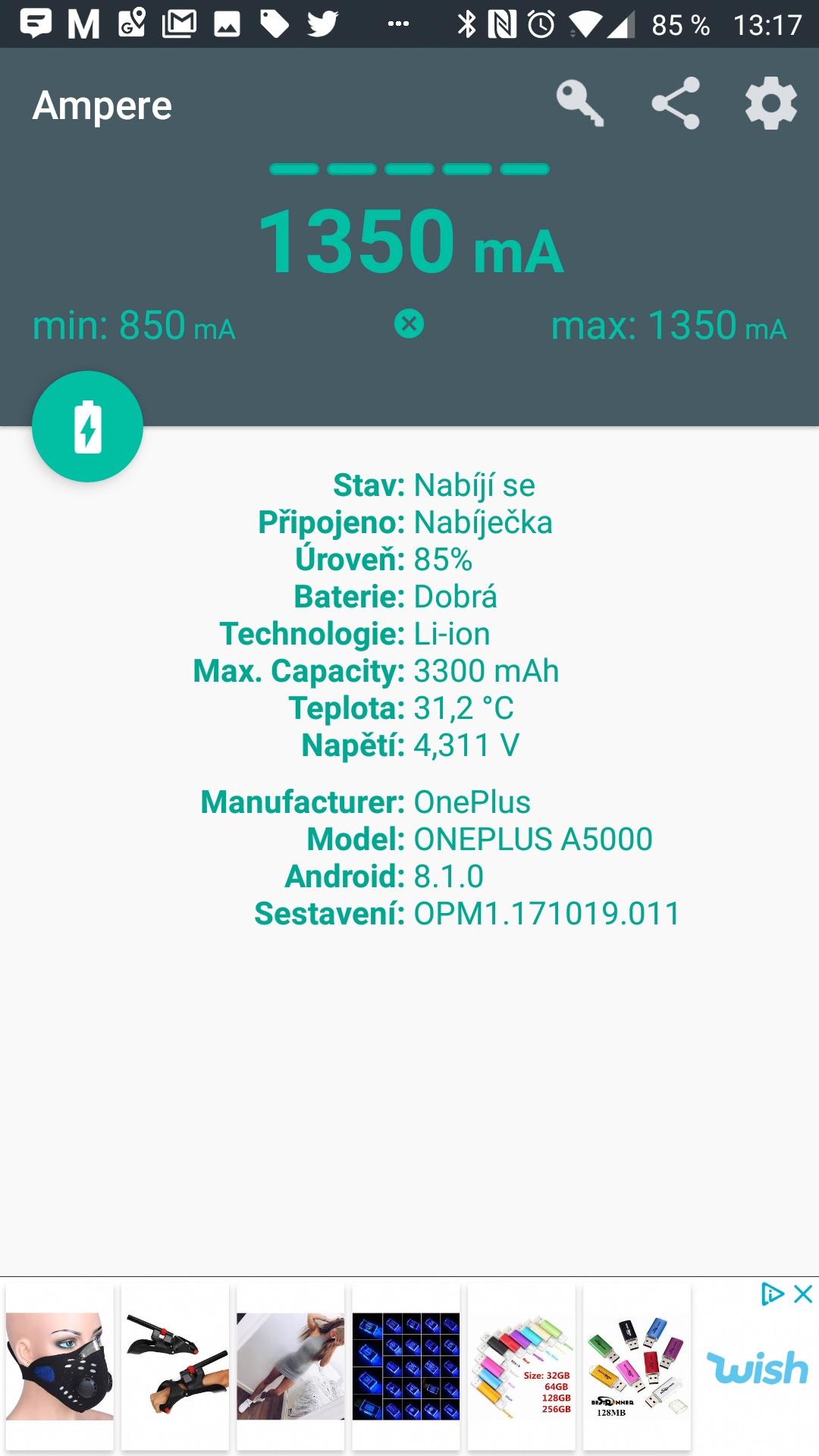Reset the min and max current values
819x1456 pixels.
click(409, 325)
